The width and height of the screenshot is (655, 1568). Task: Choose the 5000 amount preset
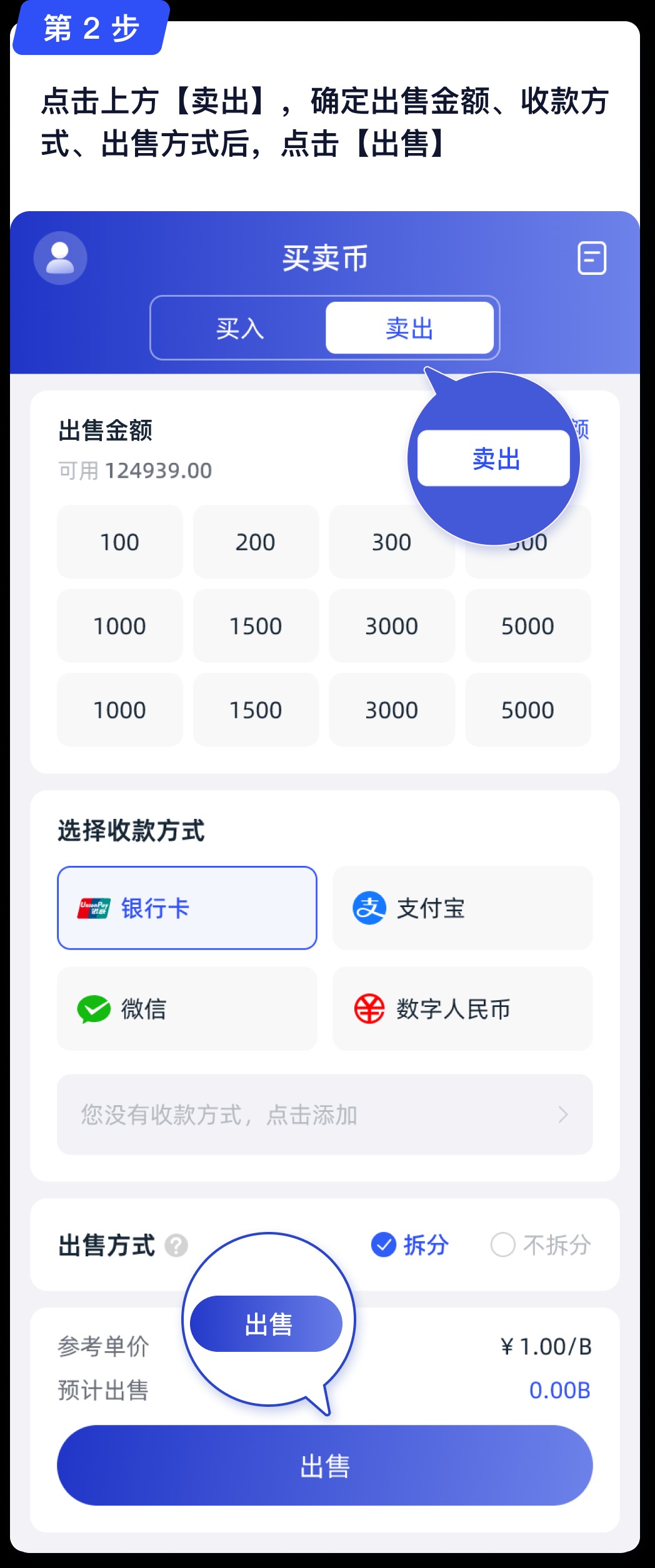coord(528,625)
